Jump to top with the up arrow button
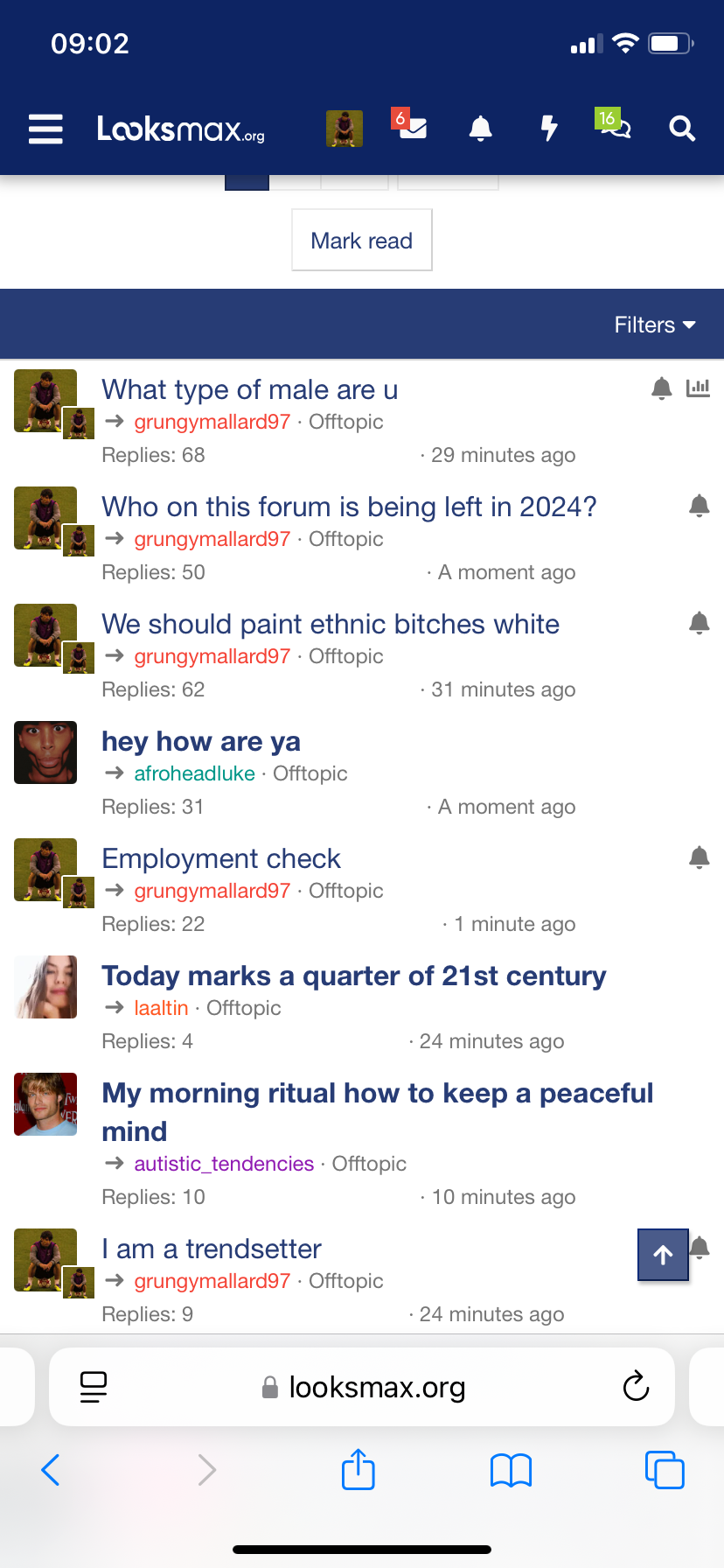 click(x=663, y=1255)
